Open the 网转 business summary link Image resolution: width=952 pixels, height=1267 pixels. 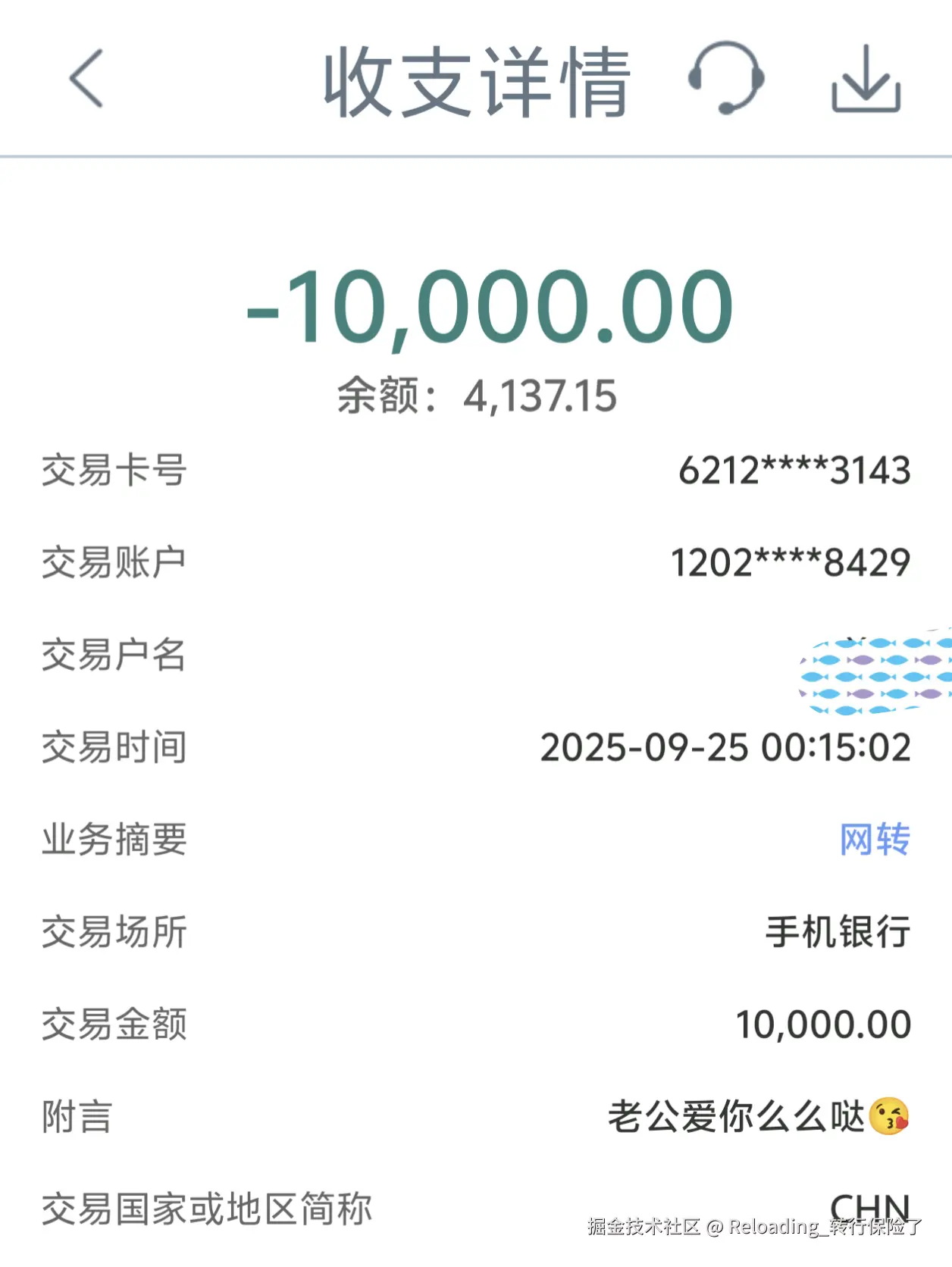point(873,839)
